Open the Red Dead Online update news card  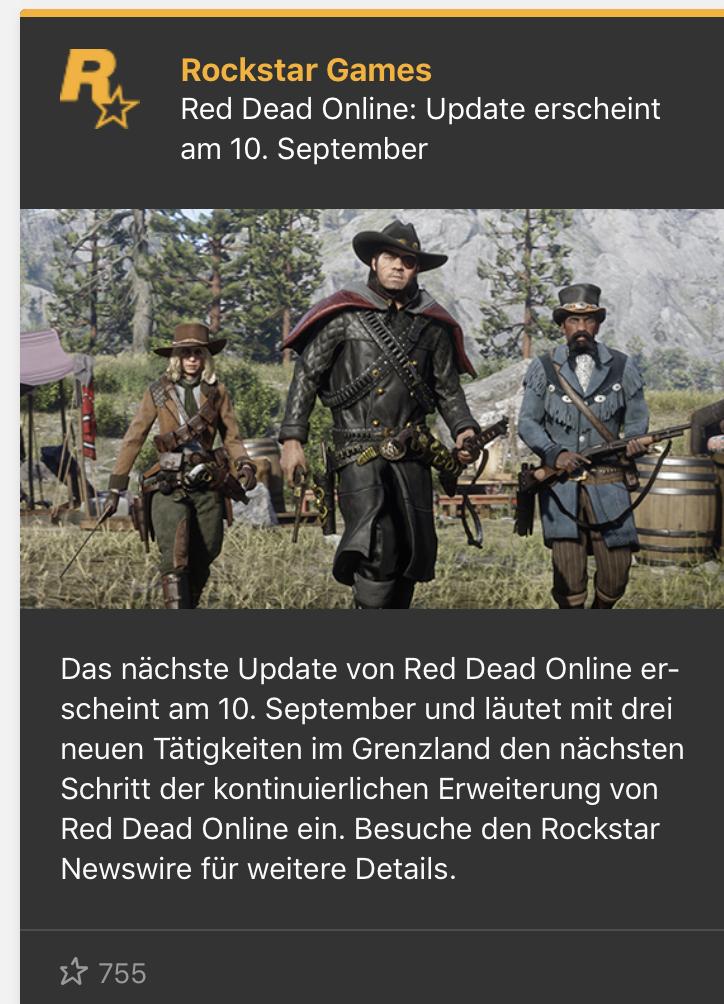(x=371, y=407)
